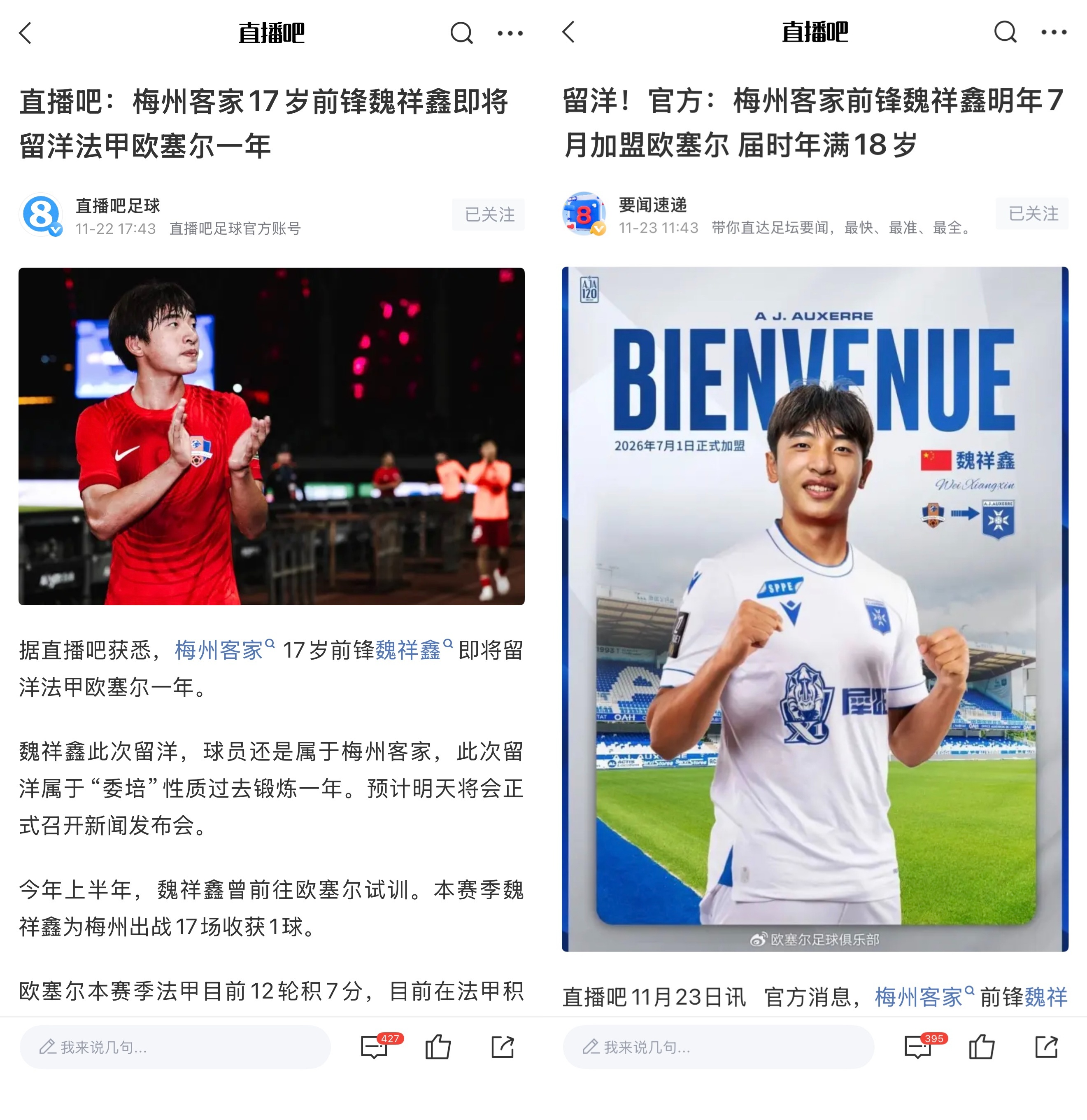Go back from the 直播吧足球 article
1087x1120 pixels.
point(26,33)
